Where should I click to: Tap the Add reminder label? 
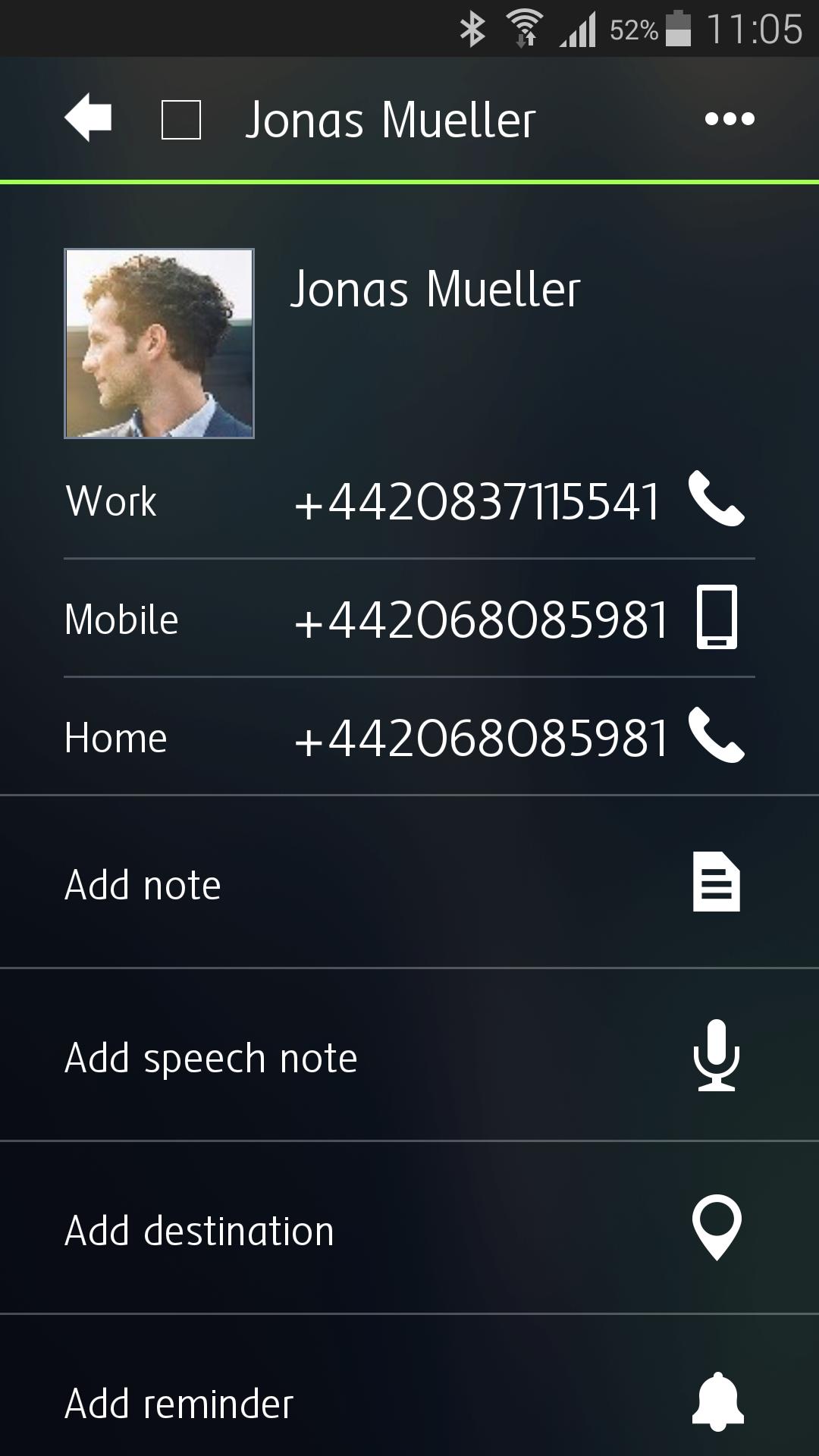pos(180,1403)
